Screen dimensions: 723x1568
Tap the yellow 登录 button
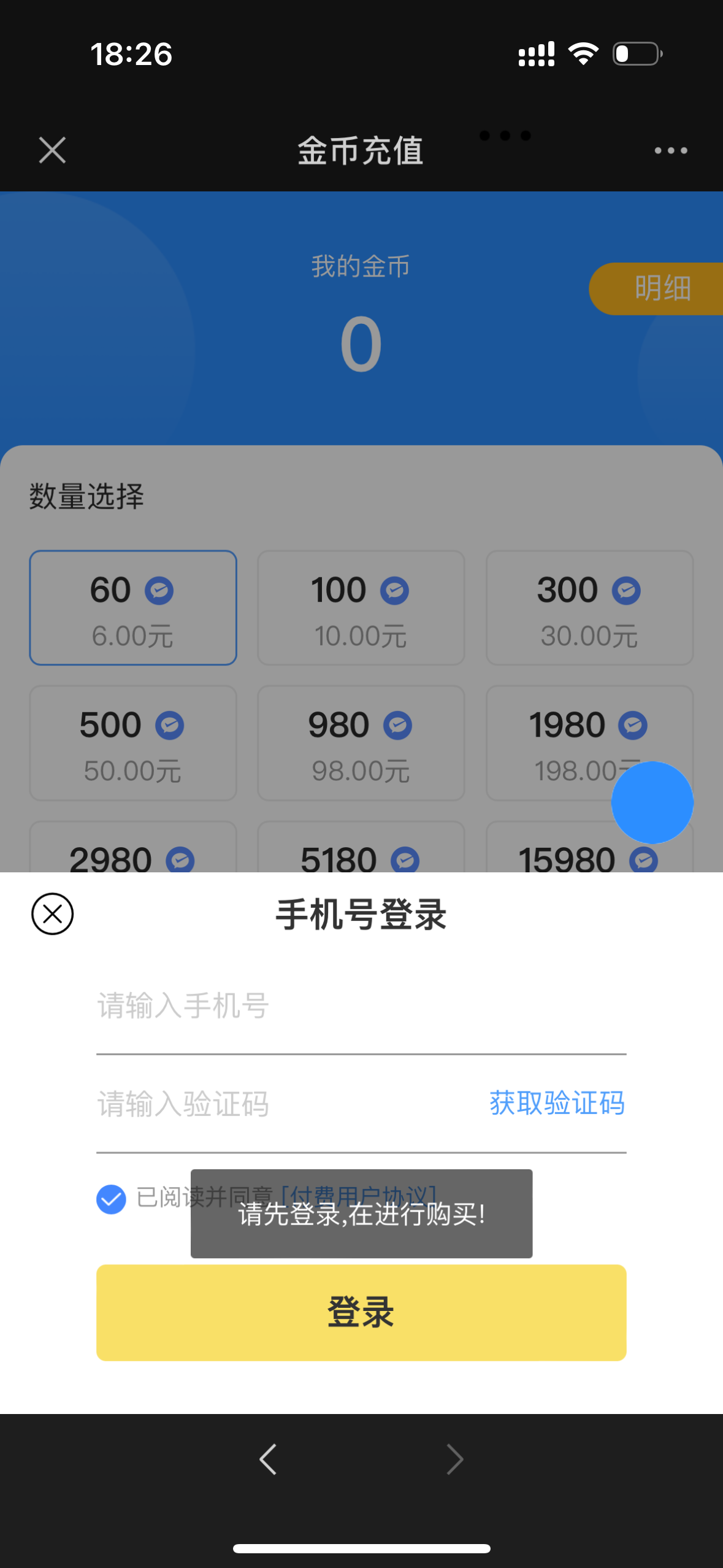361,1312
